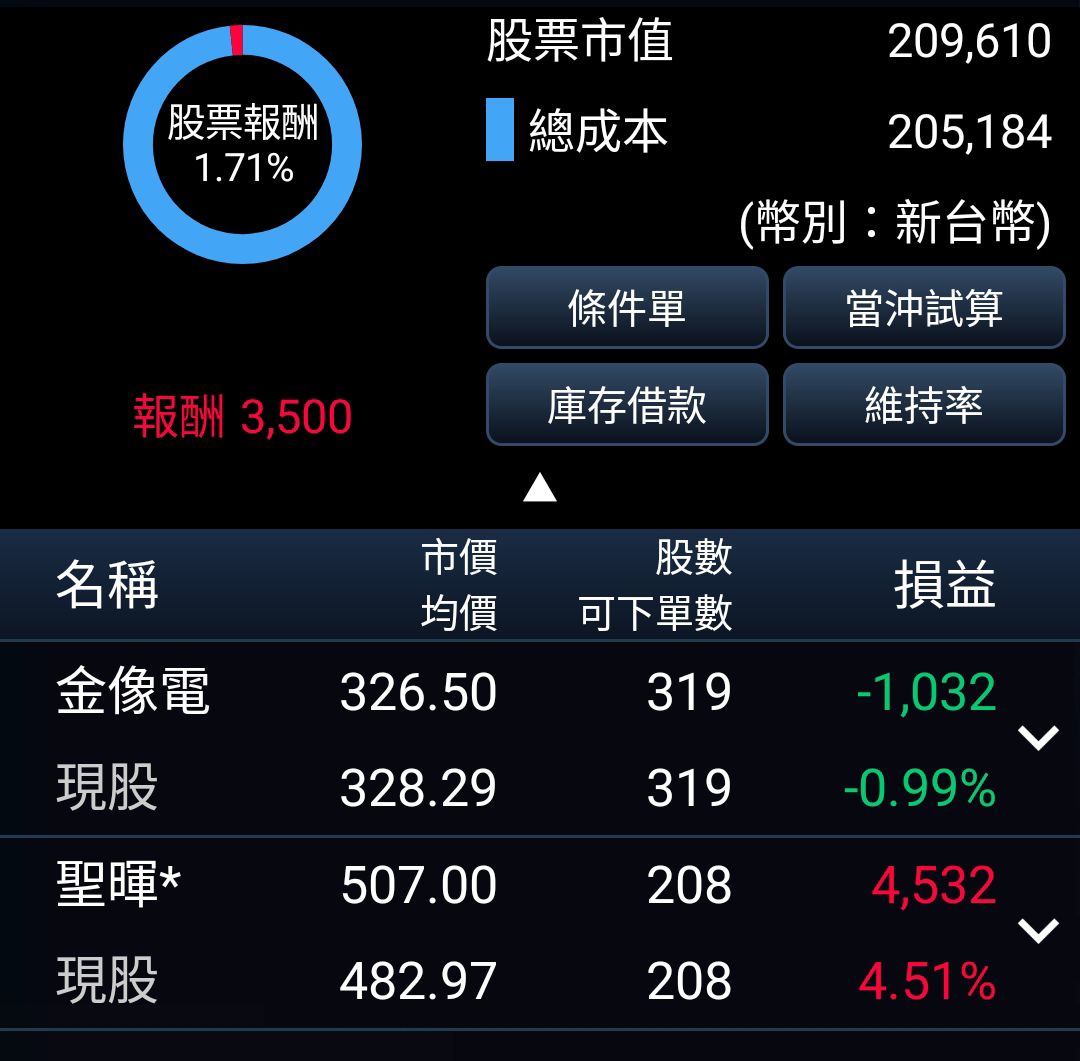Expand the 聖暉* row chevron

pyautogui.click(x=1038, y=931)
